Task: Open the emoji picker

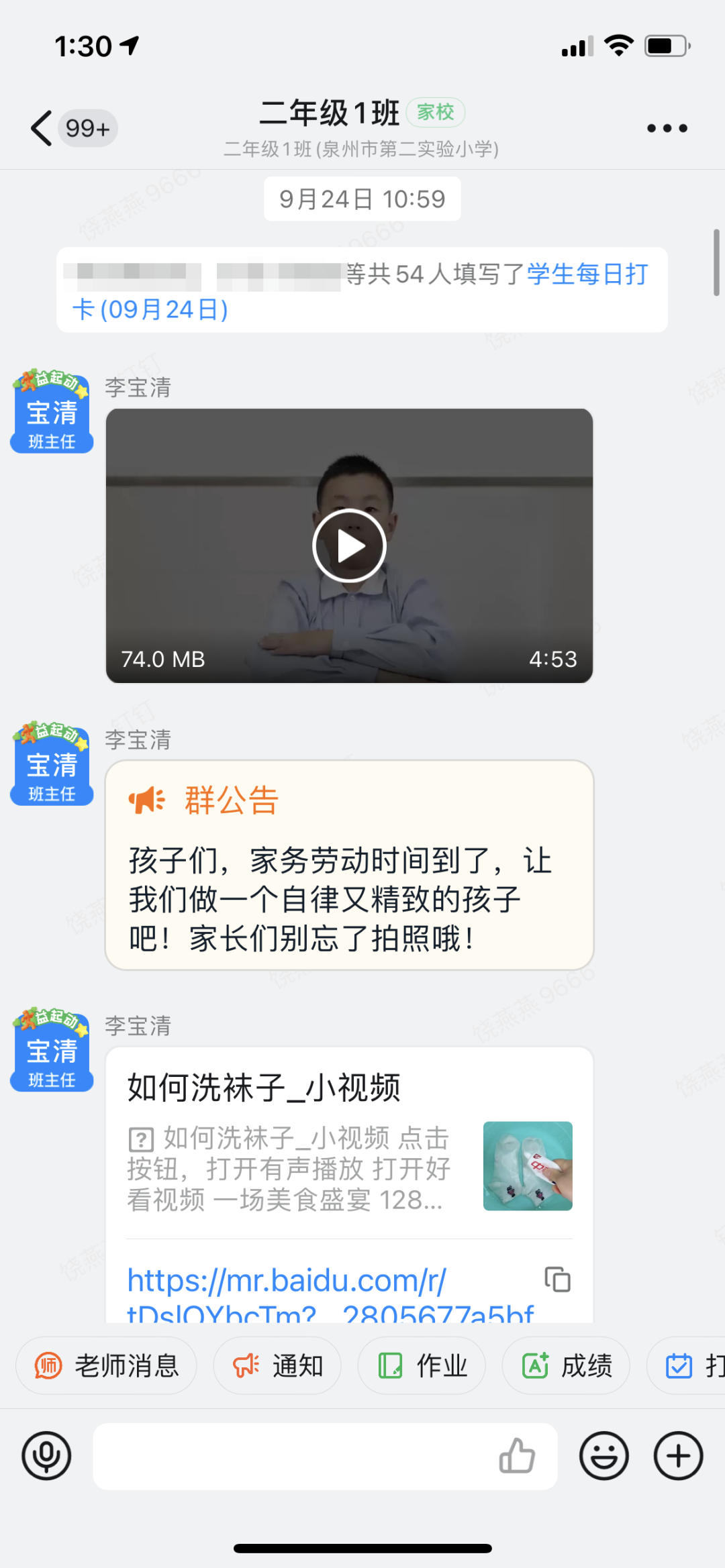Action: coord(604,1456)
